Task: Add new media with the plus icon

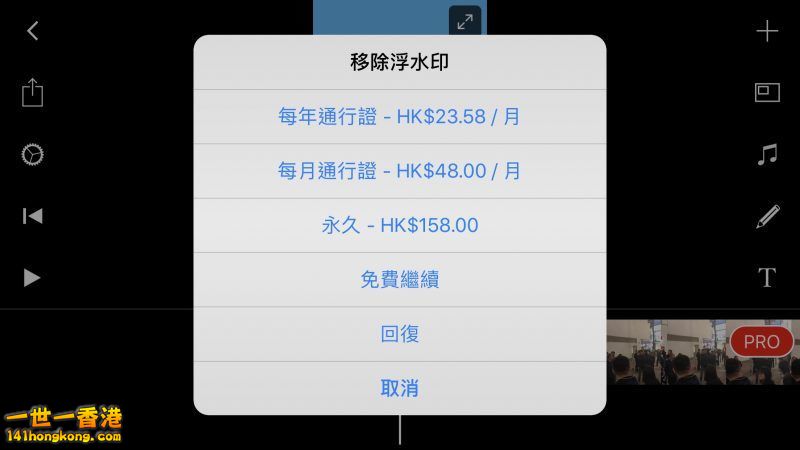Action: (767, 31)
